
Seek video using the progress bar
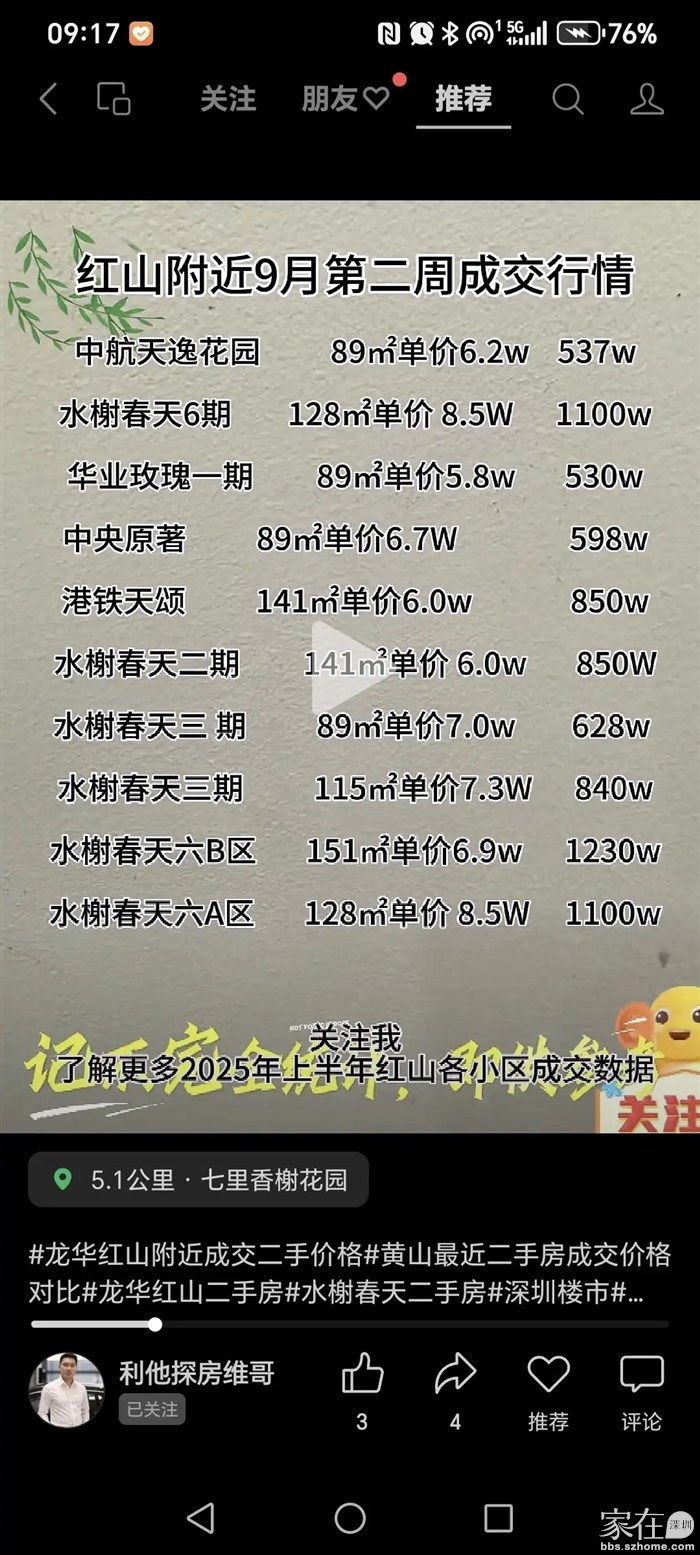[350, 1324]
